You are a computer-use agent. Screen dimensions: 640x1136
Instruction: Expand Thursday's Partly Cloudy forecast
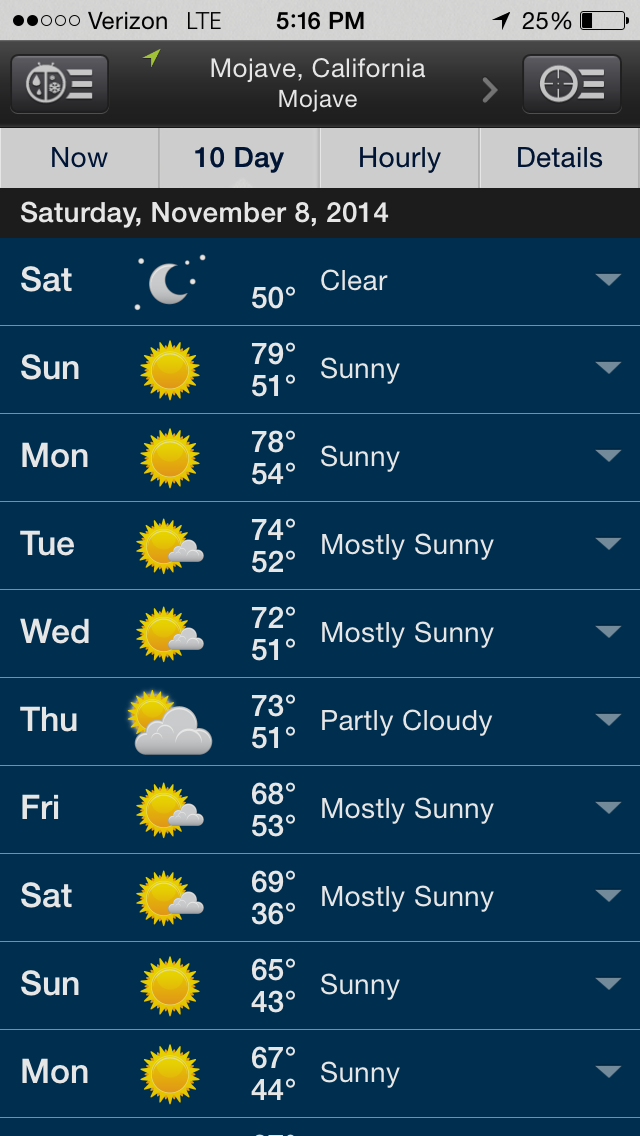tap(608, 721)
